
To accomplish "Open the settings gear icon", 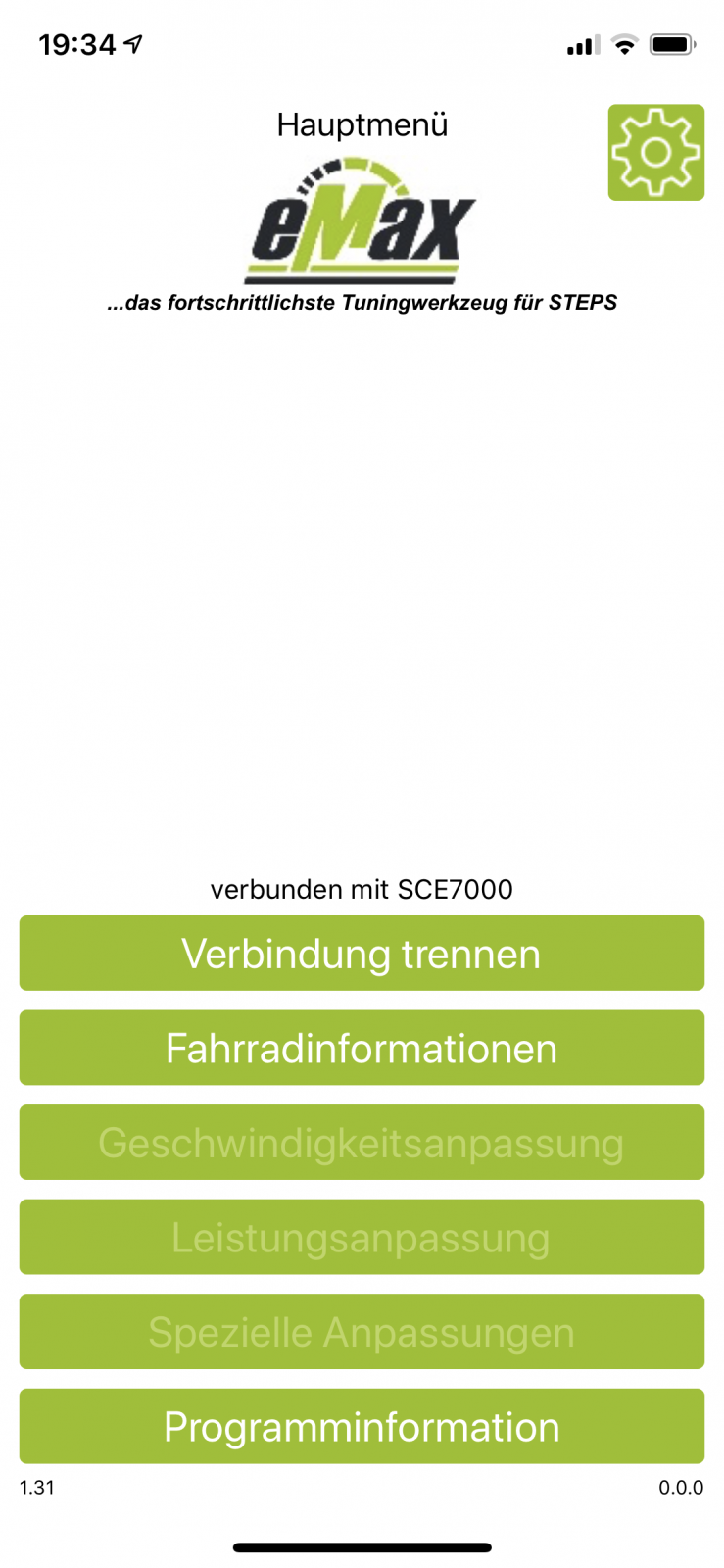I will [x=655, y=153].
